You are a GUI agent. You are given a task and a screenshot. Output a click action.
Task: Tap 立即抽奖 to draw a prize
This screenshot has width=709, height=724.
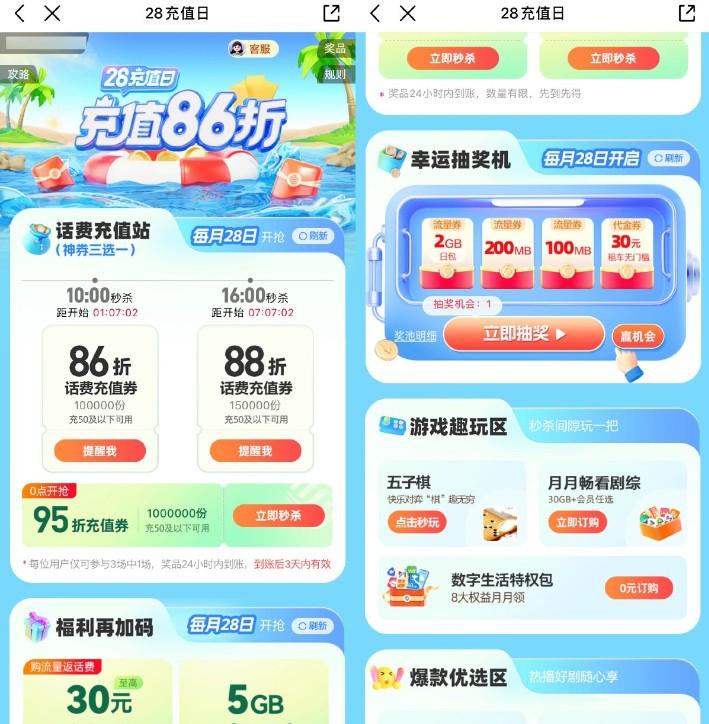(524, 334)
